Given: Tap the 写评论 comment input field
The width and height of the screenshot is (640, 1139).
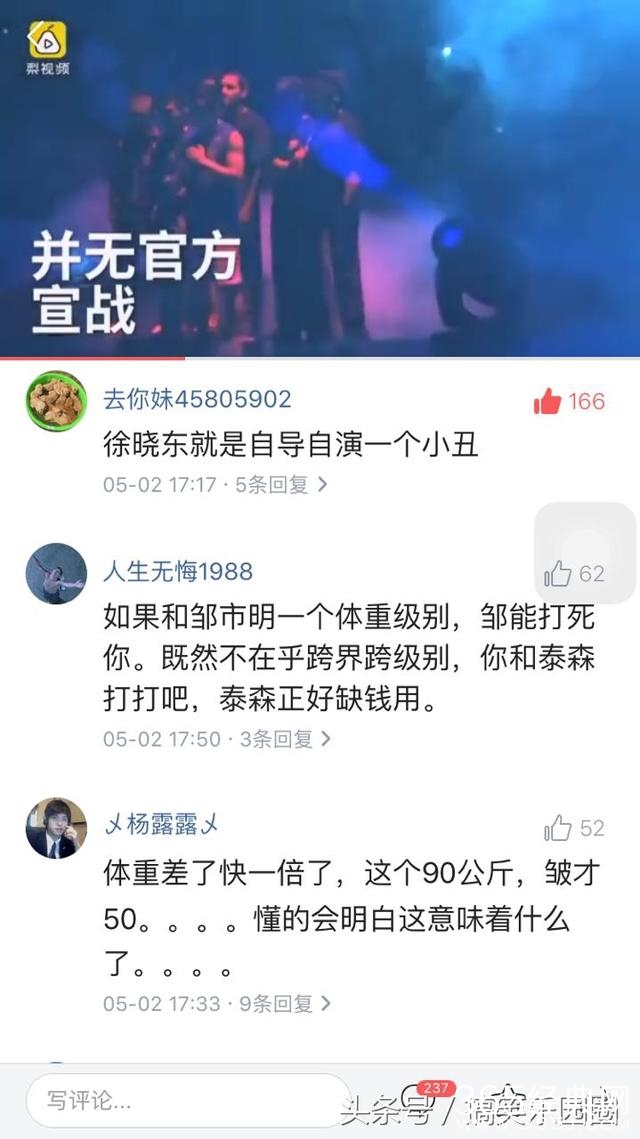Looking at the screenshot, I should [x=185, y=1101].
